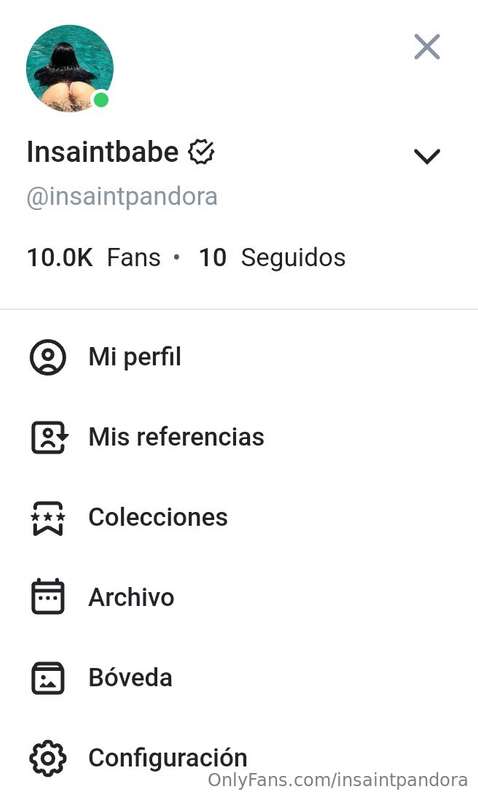Image resolution: width=478 pixels, height=800 pixels.
Task: Open Colecciones
Action: pos(239,517)
